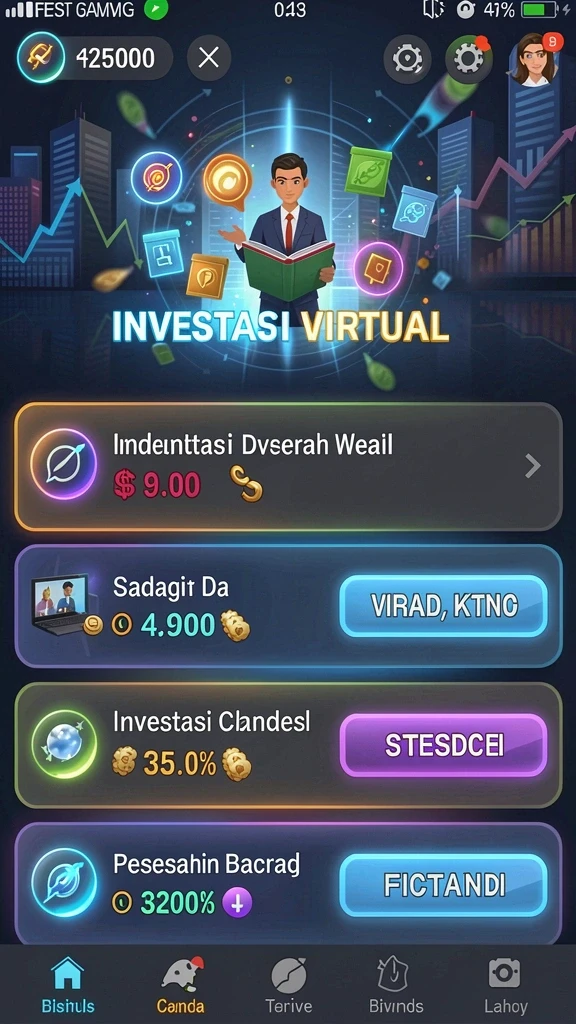Select the Lahoy tab
This screenshot has width=576, height=1024.
point(505,985)
